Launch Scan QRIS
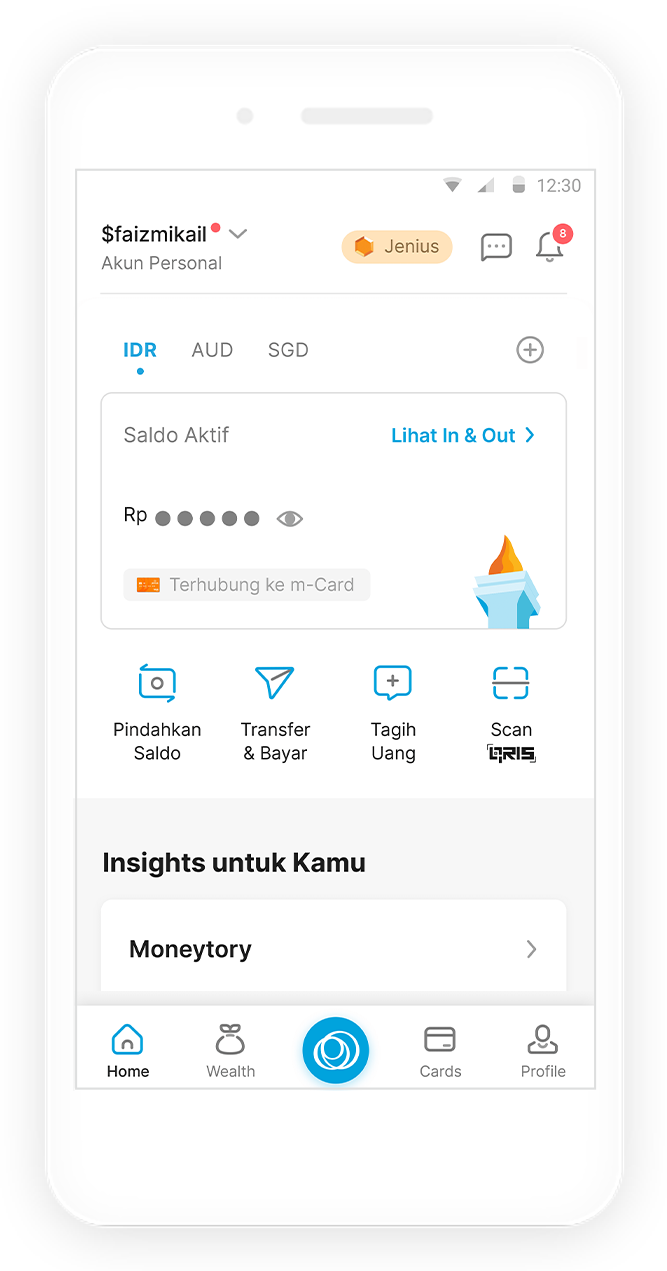 click(511, 712)
